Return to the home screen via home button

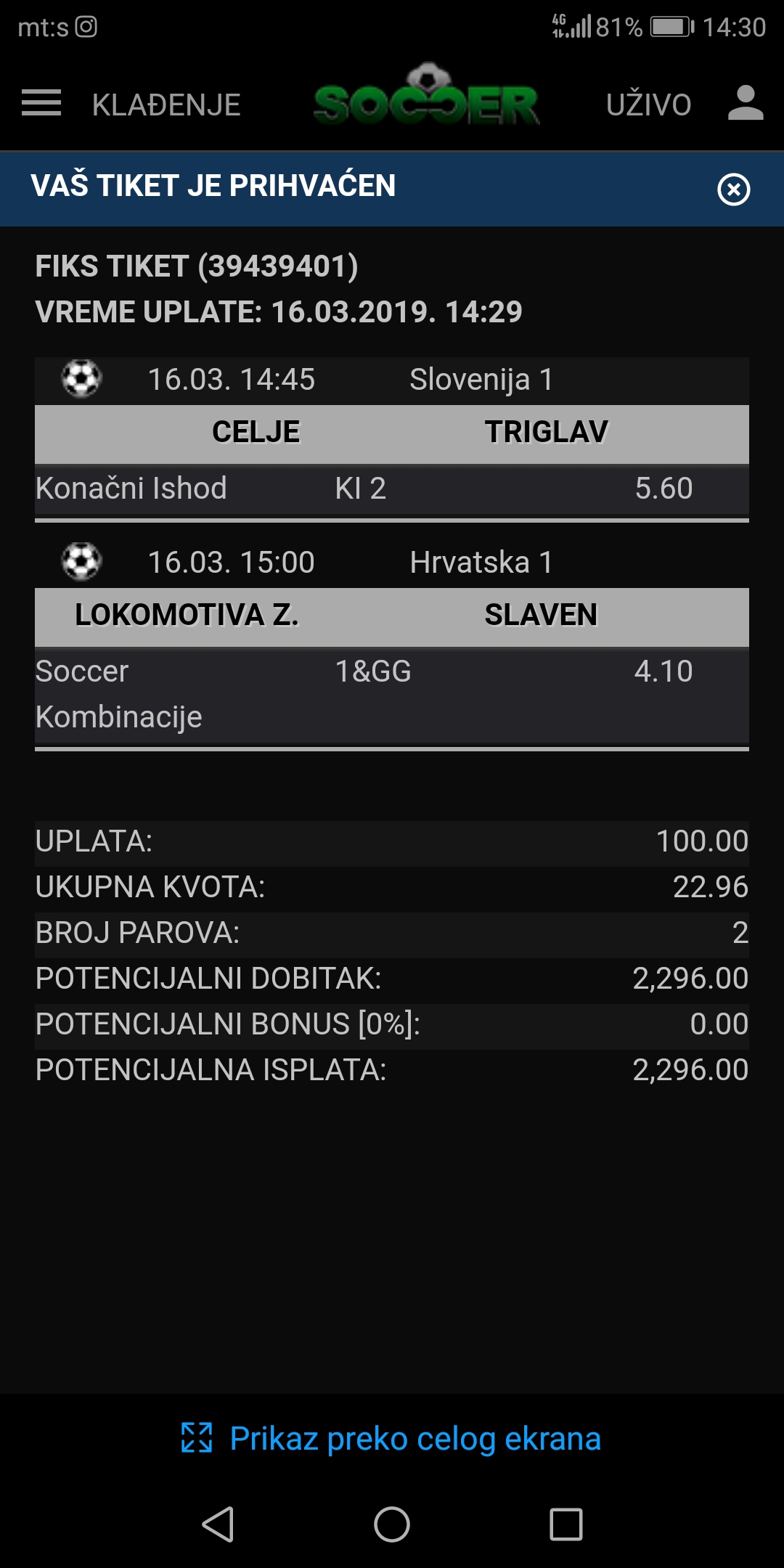coord(392,1524)
